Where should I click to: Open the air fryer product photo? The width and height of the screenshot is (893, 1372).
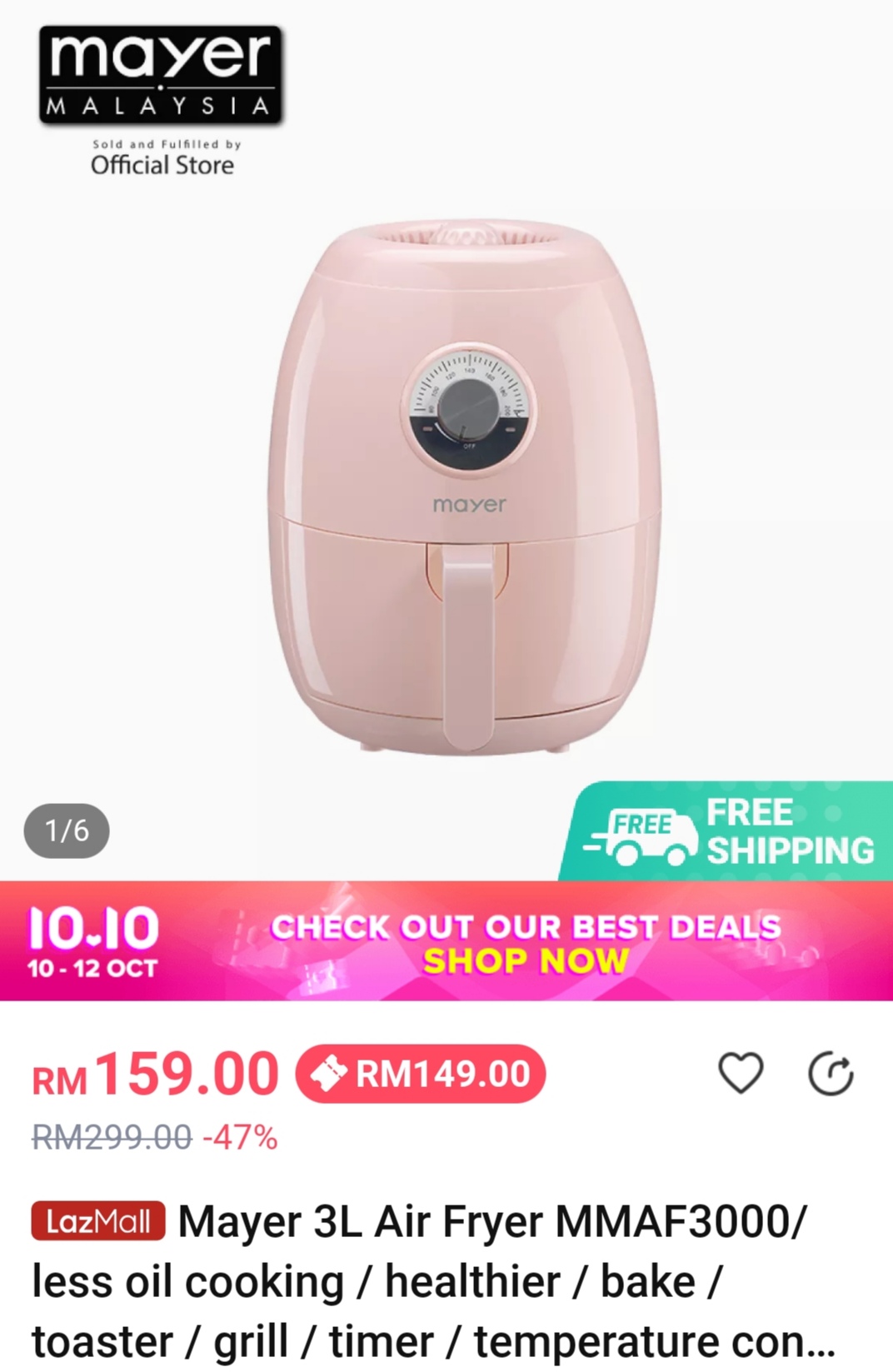click(466, 491)
